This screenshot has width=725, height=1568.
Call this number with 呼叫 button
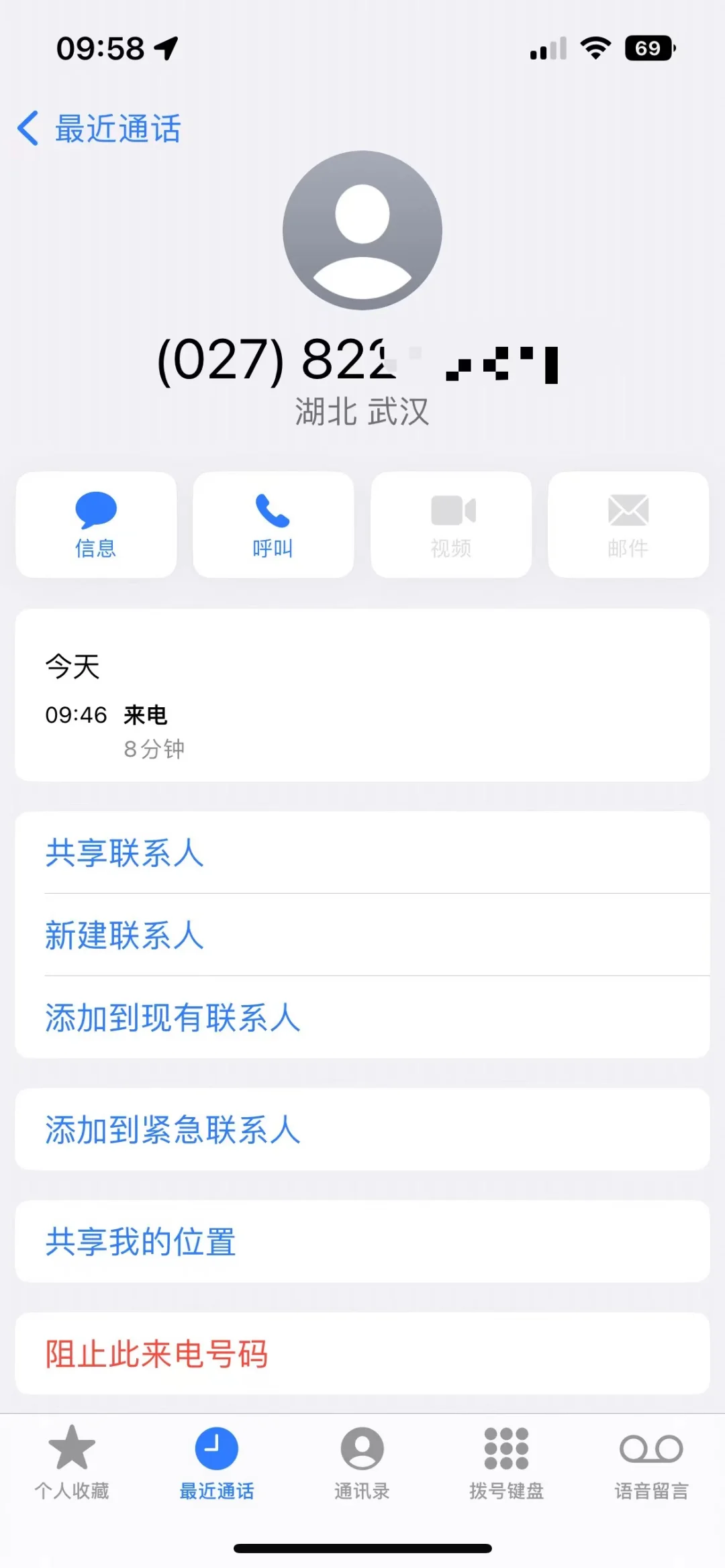pyautogui.click(x=273, y=525)
